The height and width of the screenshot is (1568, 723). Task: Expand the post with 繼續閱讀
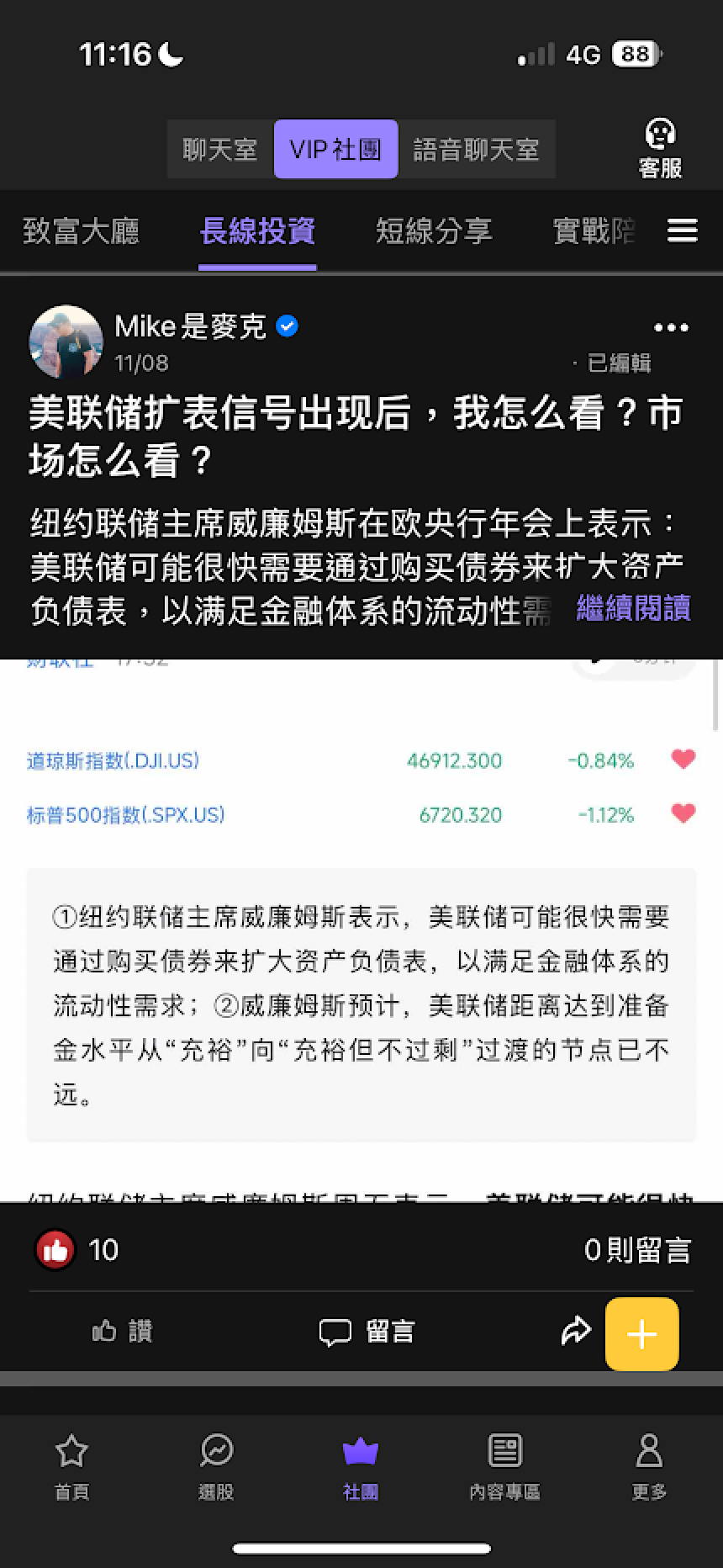point(632,609)
